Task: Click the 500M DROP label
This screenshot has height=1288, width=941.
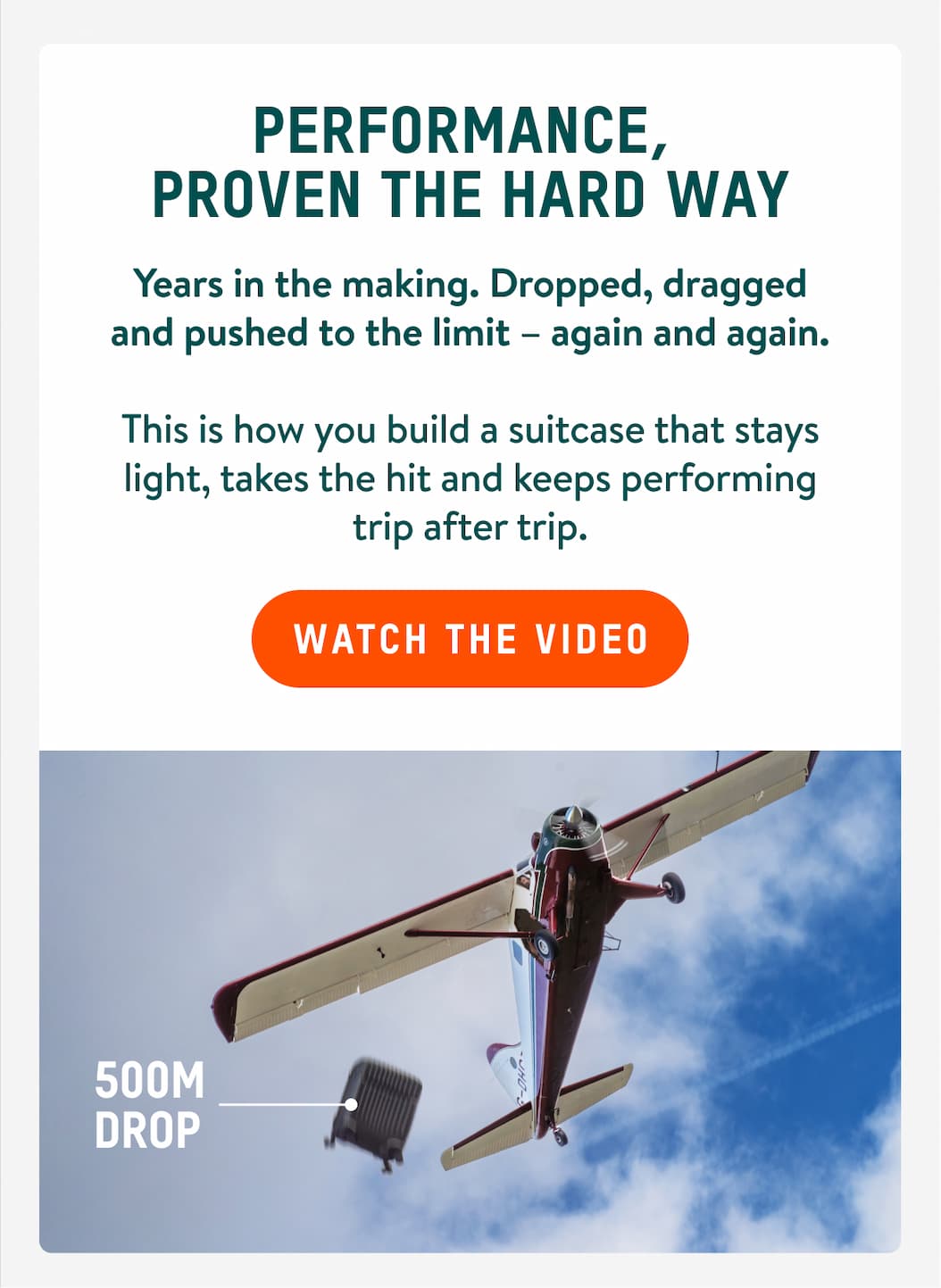Action: coord(148,1102)
